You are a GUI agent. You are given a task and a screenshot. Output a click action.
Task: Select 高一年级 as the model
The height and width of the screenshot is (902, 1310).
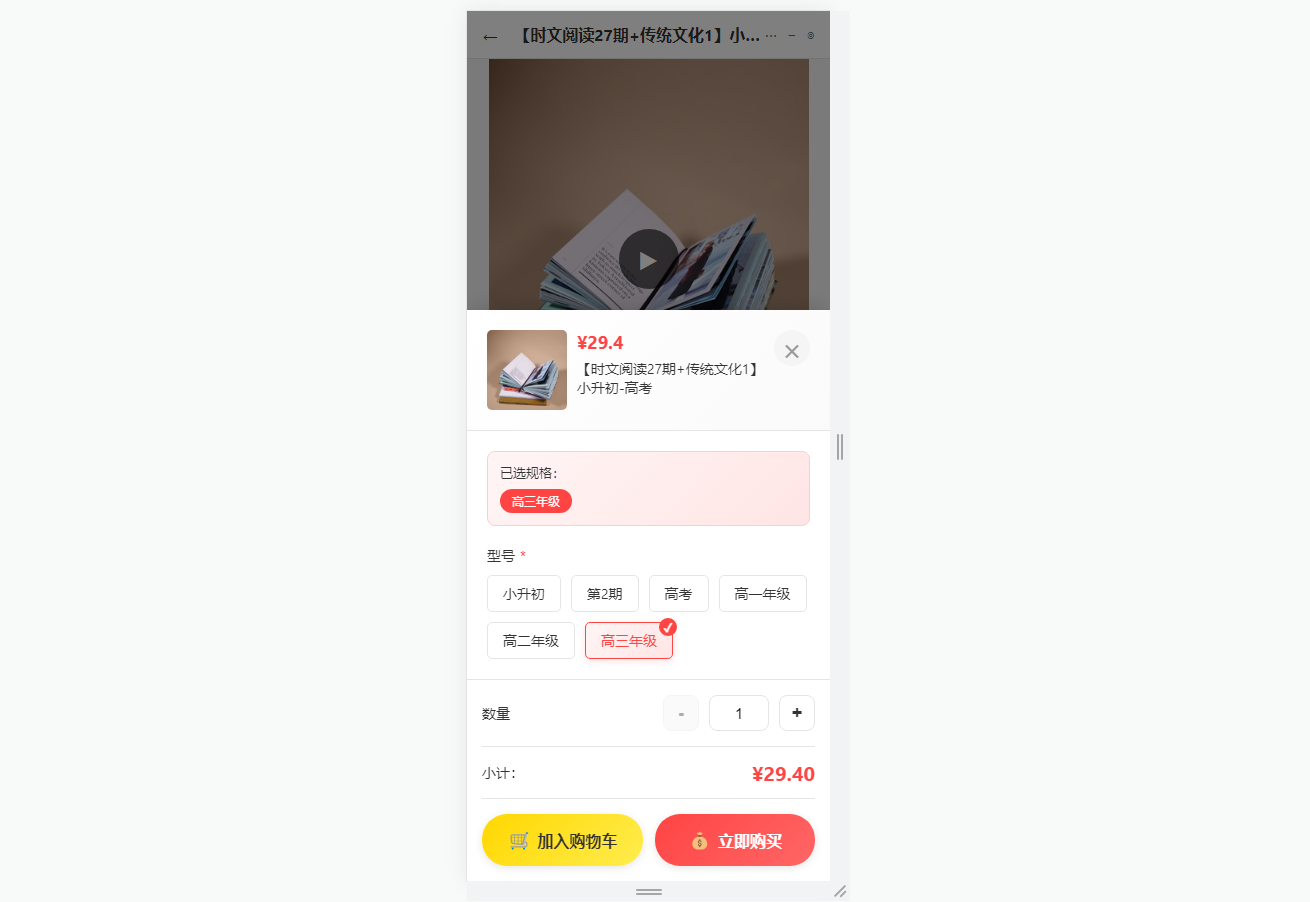coord(762,594)
